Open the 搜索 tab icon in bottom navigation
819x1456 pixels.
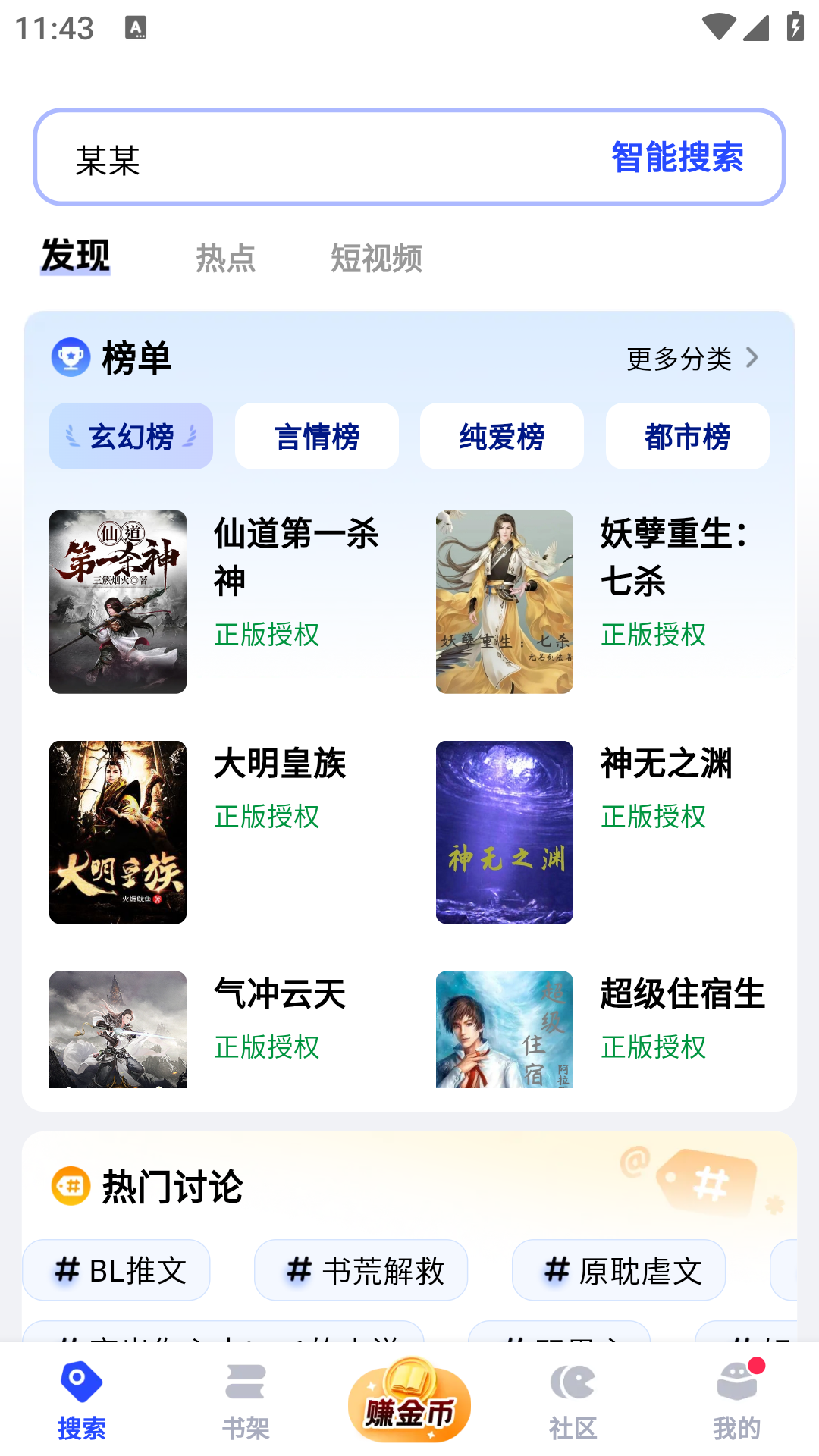(81, 1383)
